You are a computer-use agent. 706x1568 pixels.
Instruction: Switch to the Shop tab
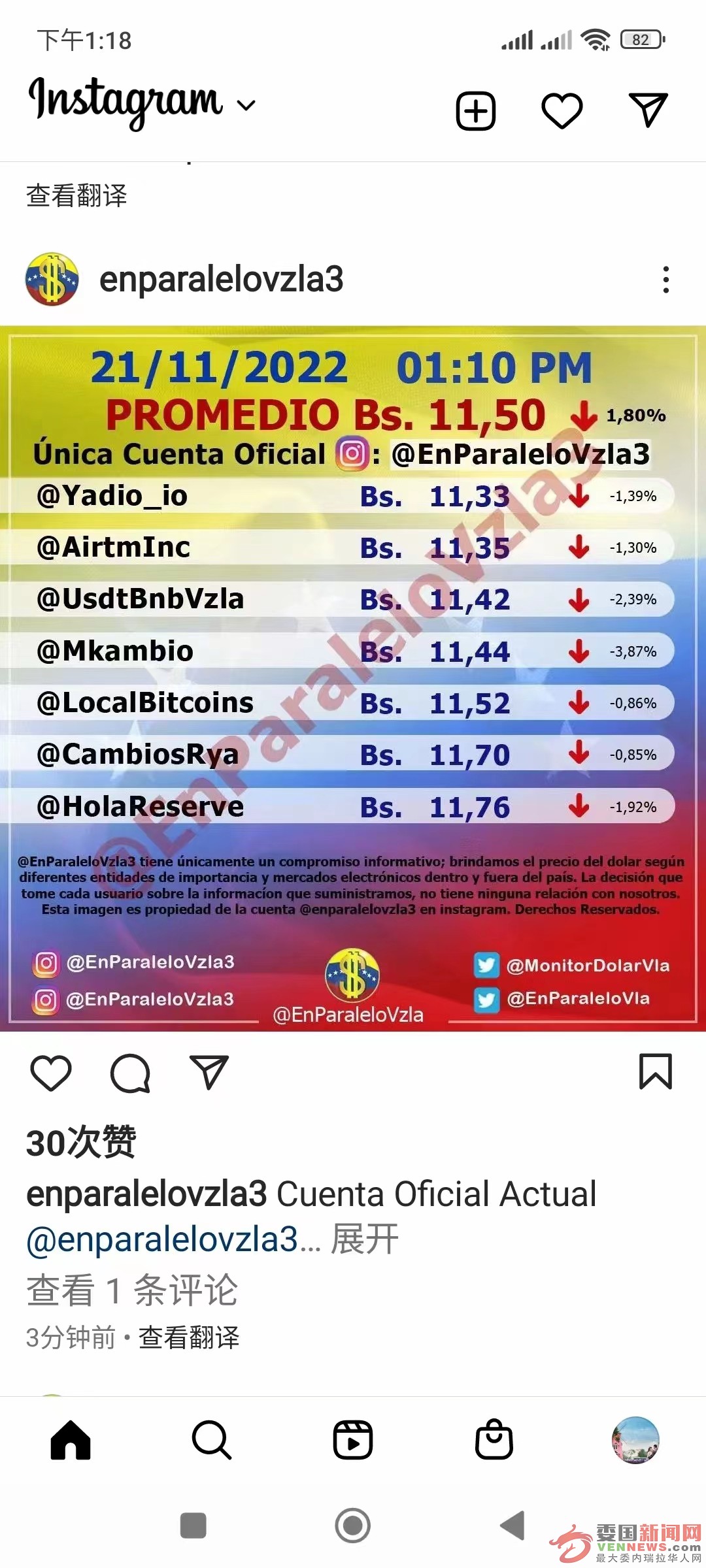tap(494, 1440)
